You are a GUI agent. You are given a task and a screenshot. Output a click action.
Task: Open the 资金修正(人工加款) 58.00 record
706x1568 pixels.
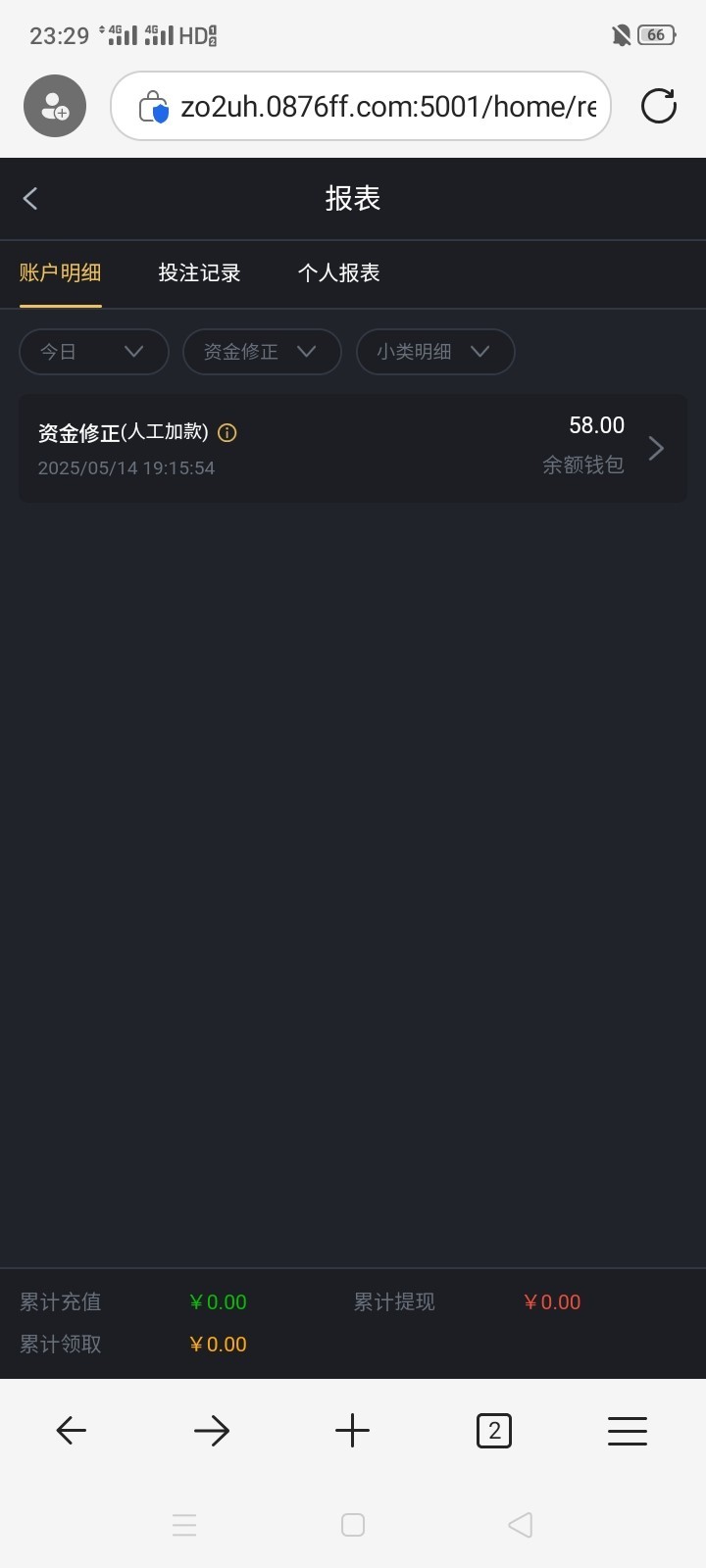353,449
